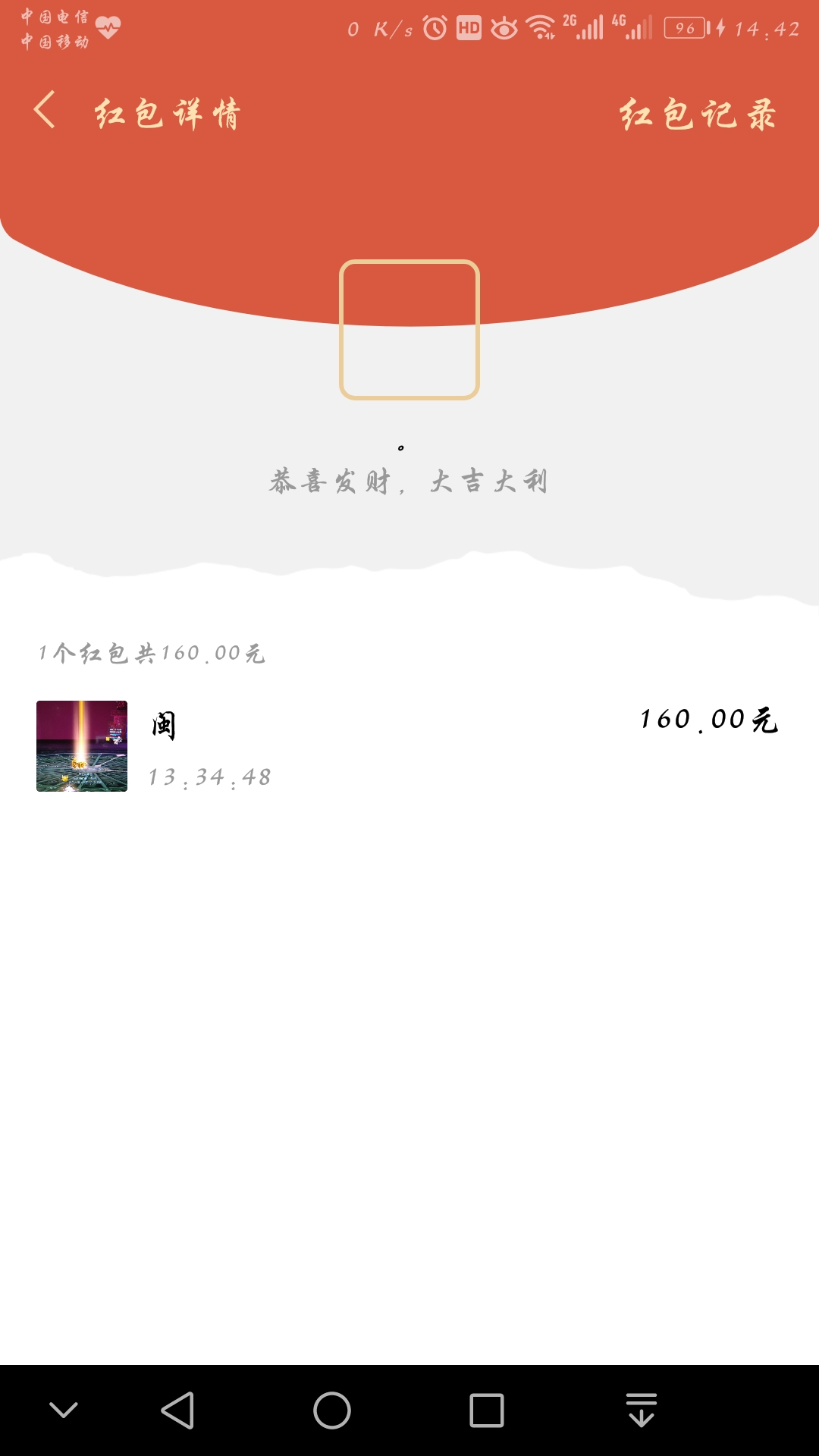Pull down the notification panel icon
The height and width of the screenshot is (1456, 819).
642,1410
